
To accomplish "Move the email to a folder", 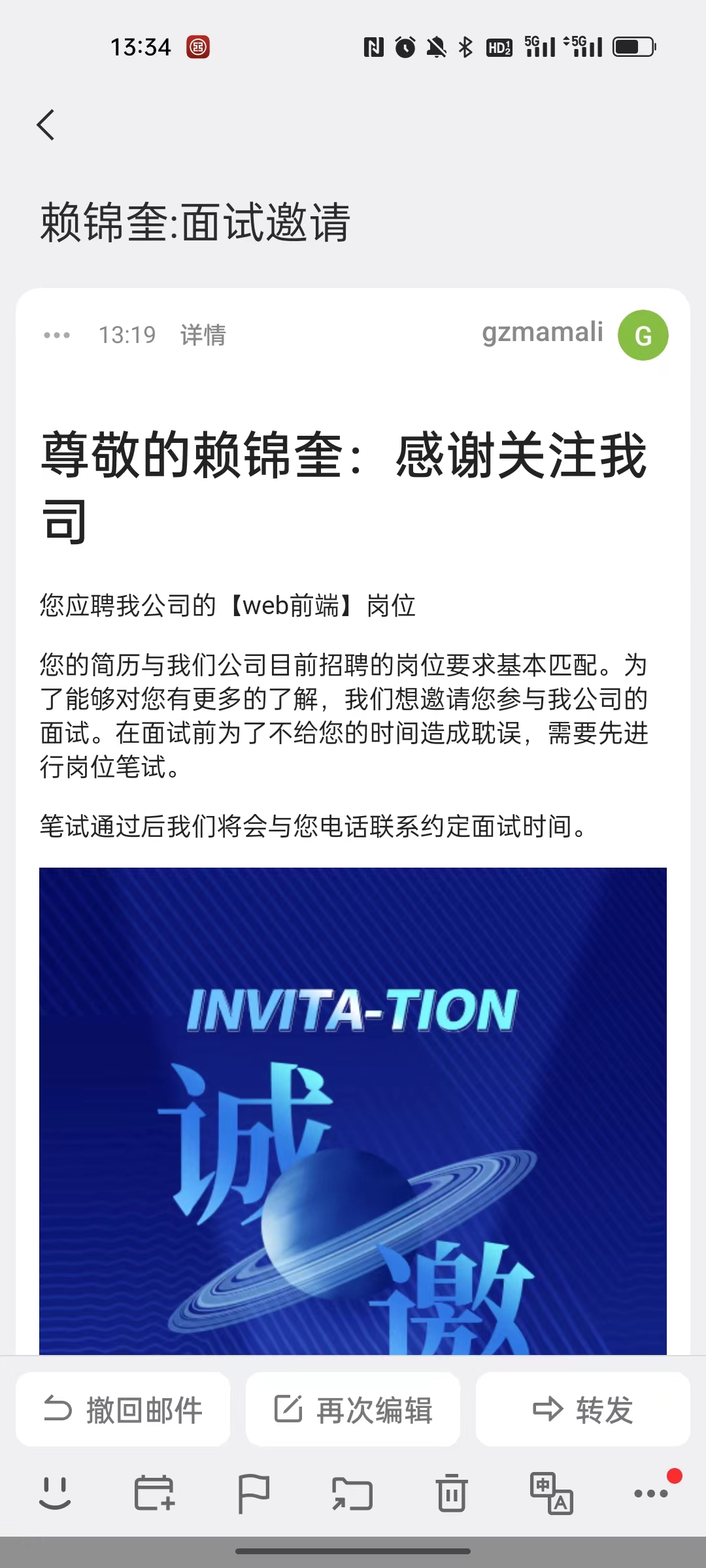I will (352, 1493).
